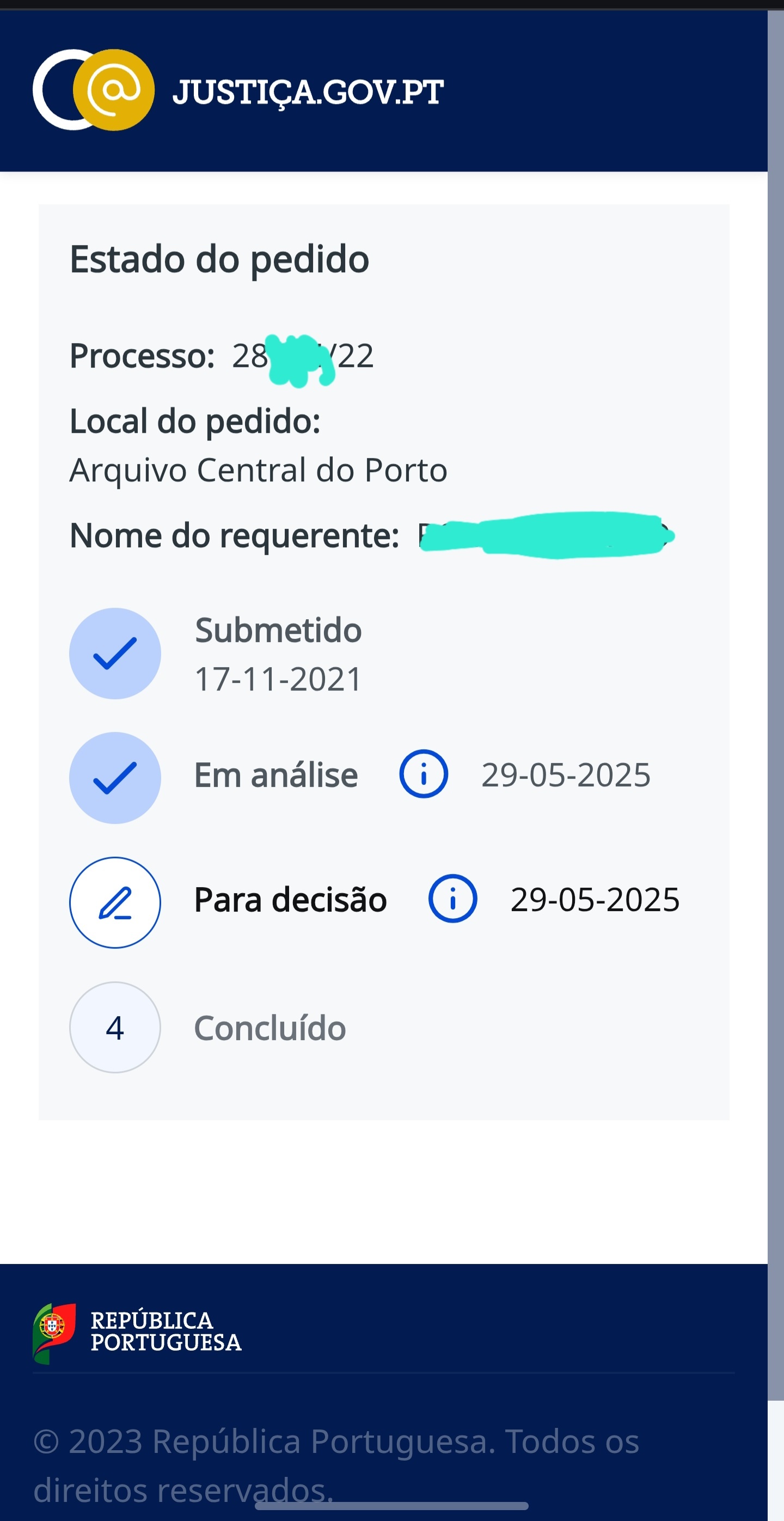Open info icon next to Em análise
This screenshot has height=1521, width=784.
pos(423,773)
